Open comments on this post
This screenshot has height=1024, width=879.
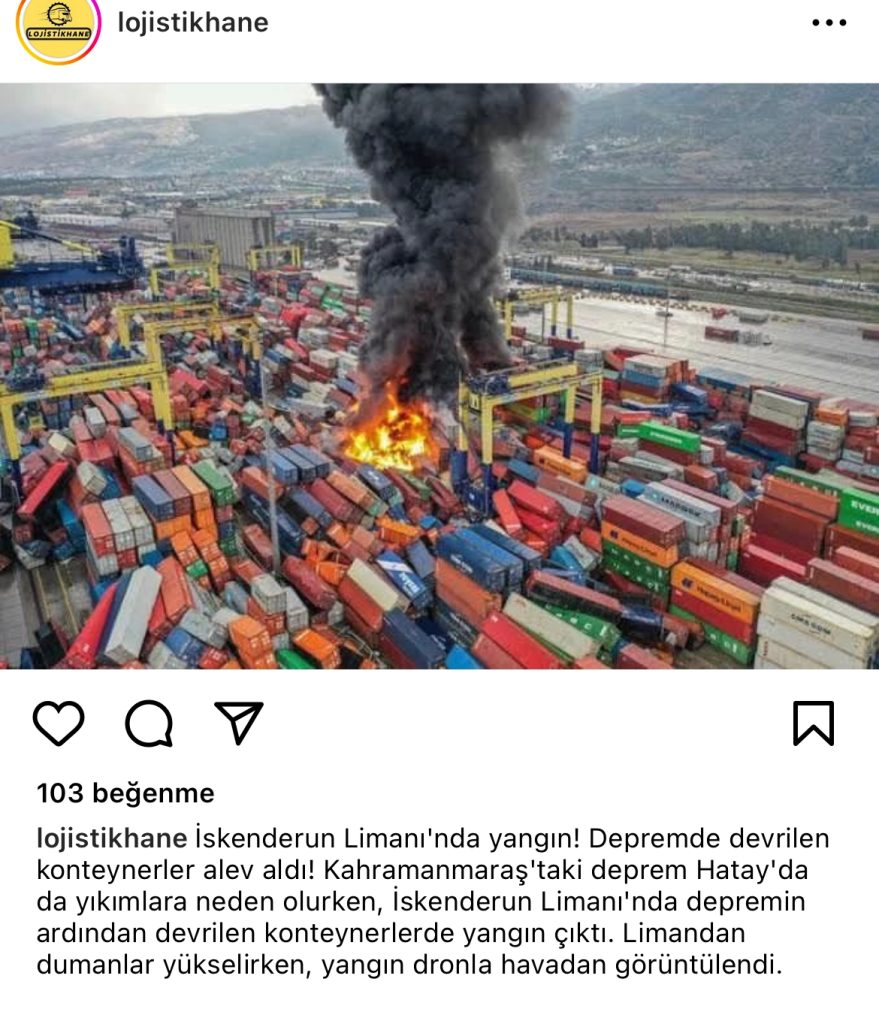149,723
